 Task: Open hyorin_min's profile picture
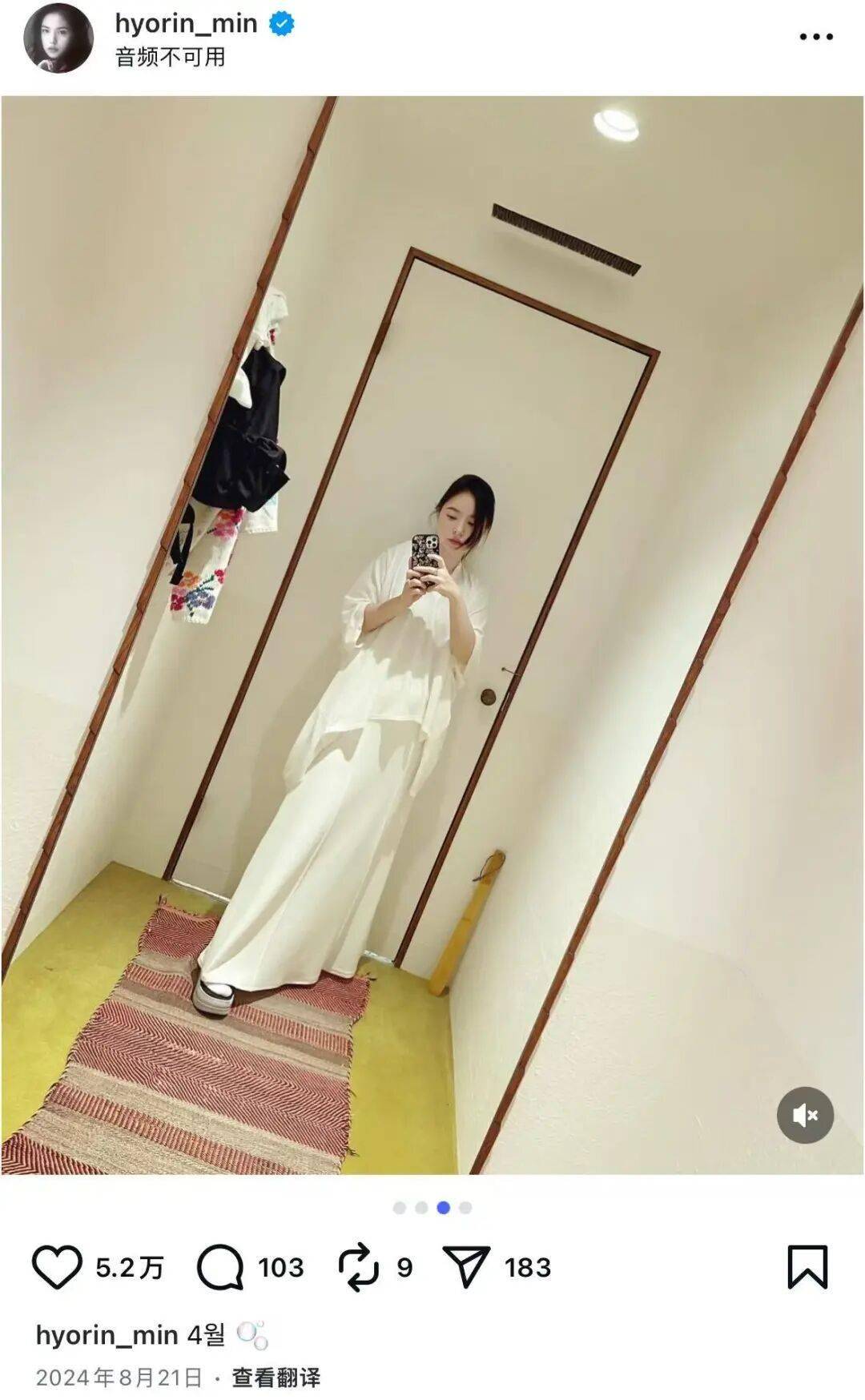point(58,38)
